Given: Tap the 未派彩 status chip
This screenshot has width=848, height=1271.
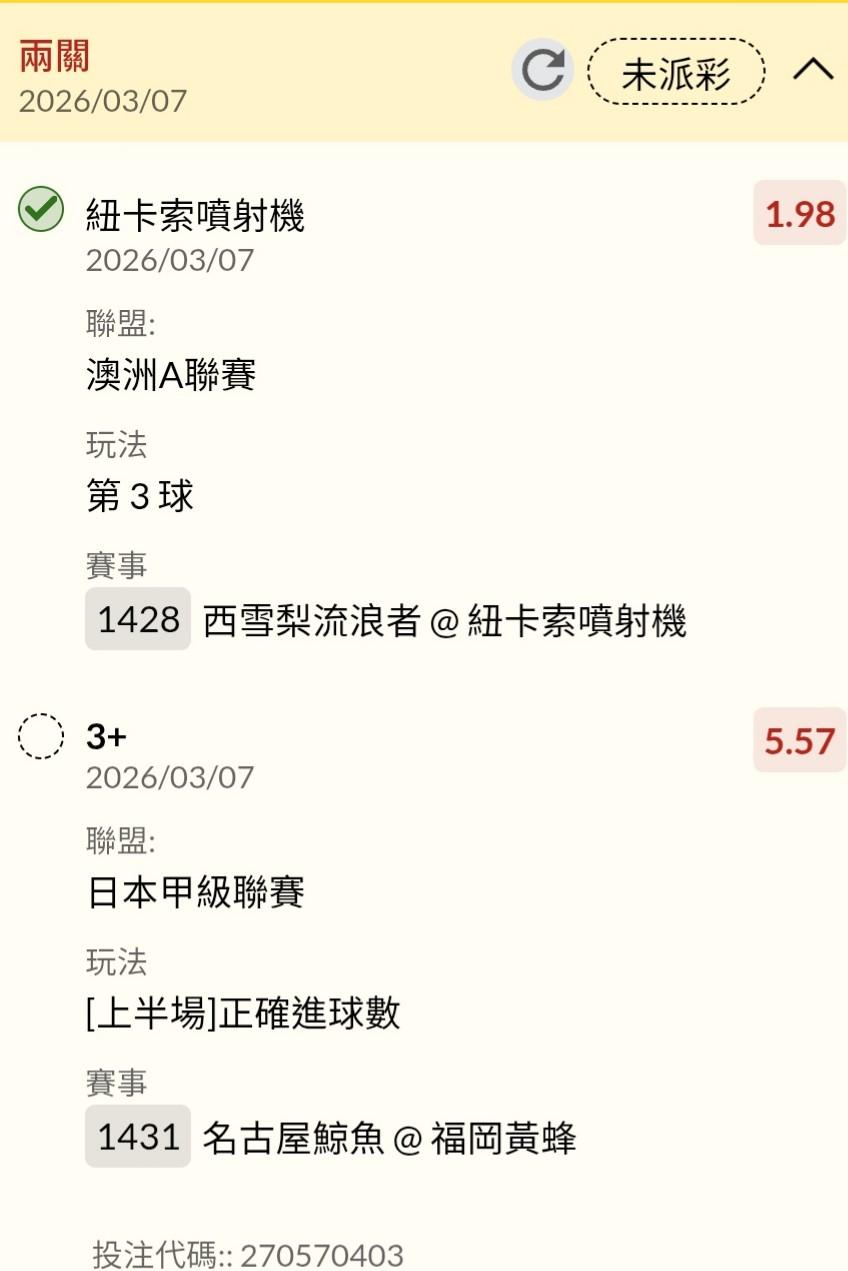Looking at the screenshot, I should pos(676,72).
